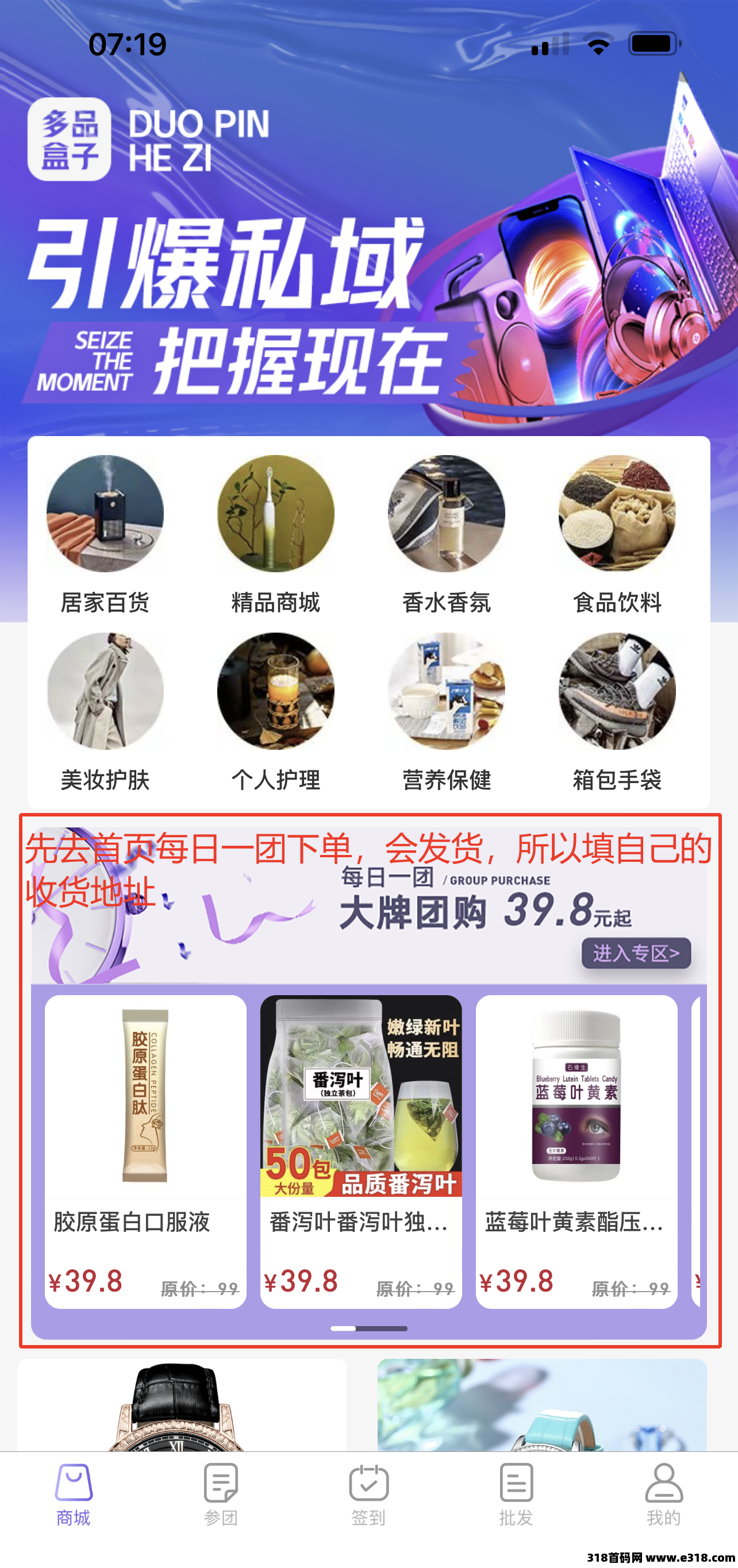
Task: Open the black leather watch product
Action: point(182,1405)
